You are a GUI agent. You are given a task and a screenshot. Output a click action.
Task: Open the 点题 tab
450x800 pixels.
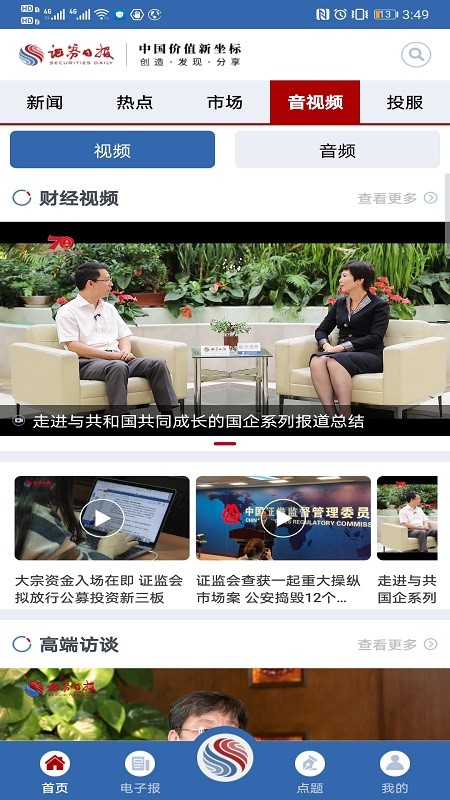click(x=310, y=771)
